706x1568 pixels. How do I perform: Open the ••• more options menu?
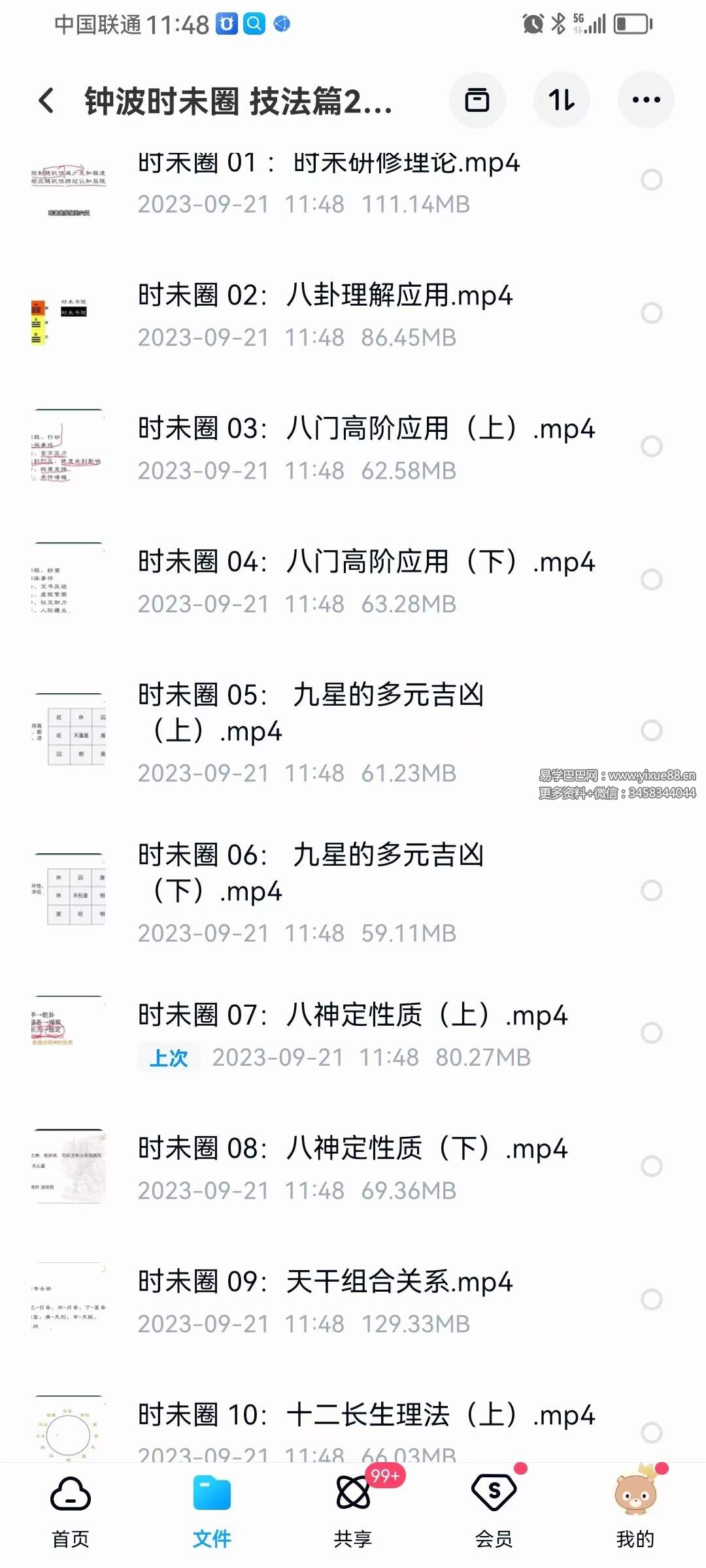click(x=646, y=100)
